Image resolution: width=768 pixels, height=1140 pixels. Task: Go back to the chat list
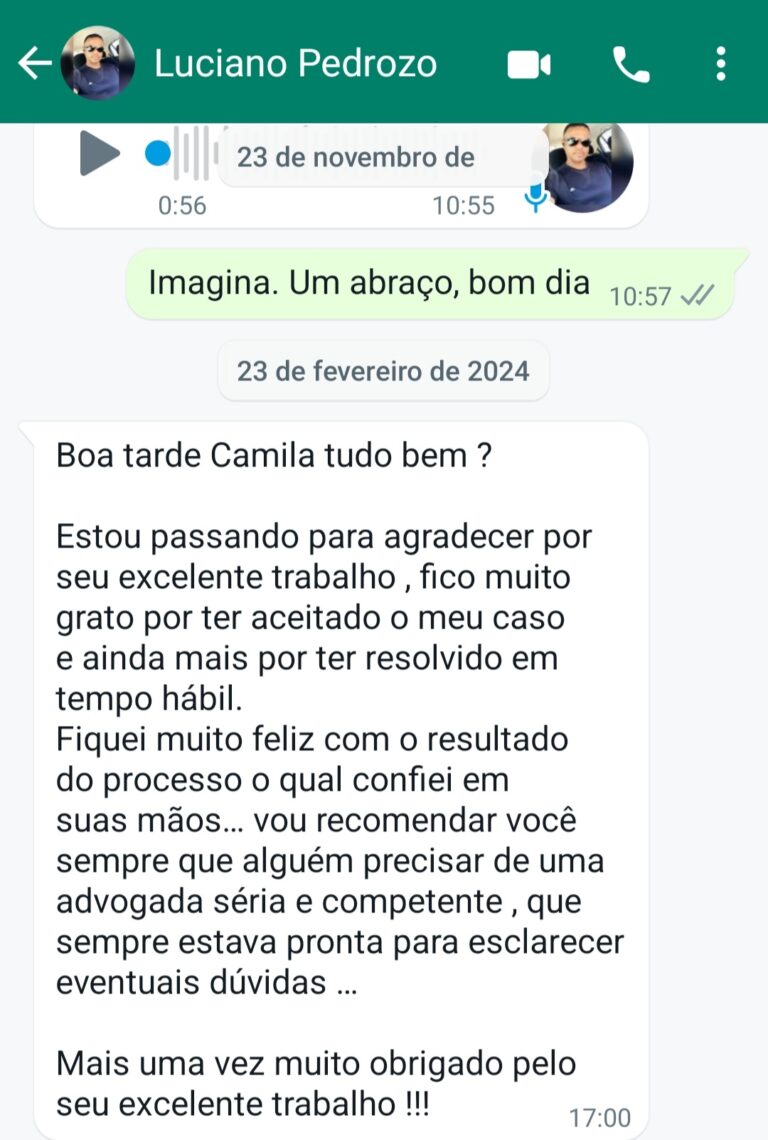(x=34, y=64)
